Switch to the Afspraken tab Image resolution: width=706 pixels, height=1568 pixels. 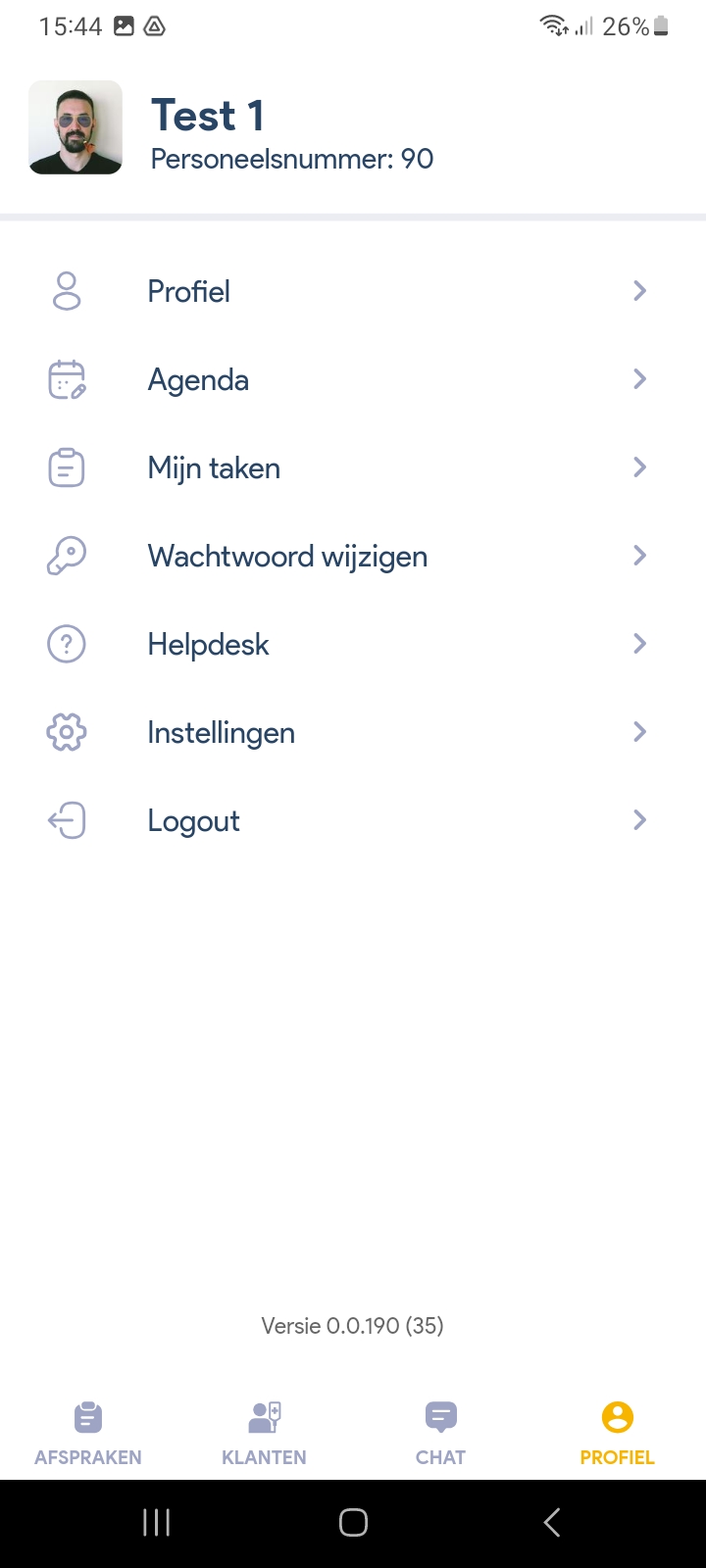coord(88,1433)
